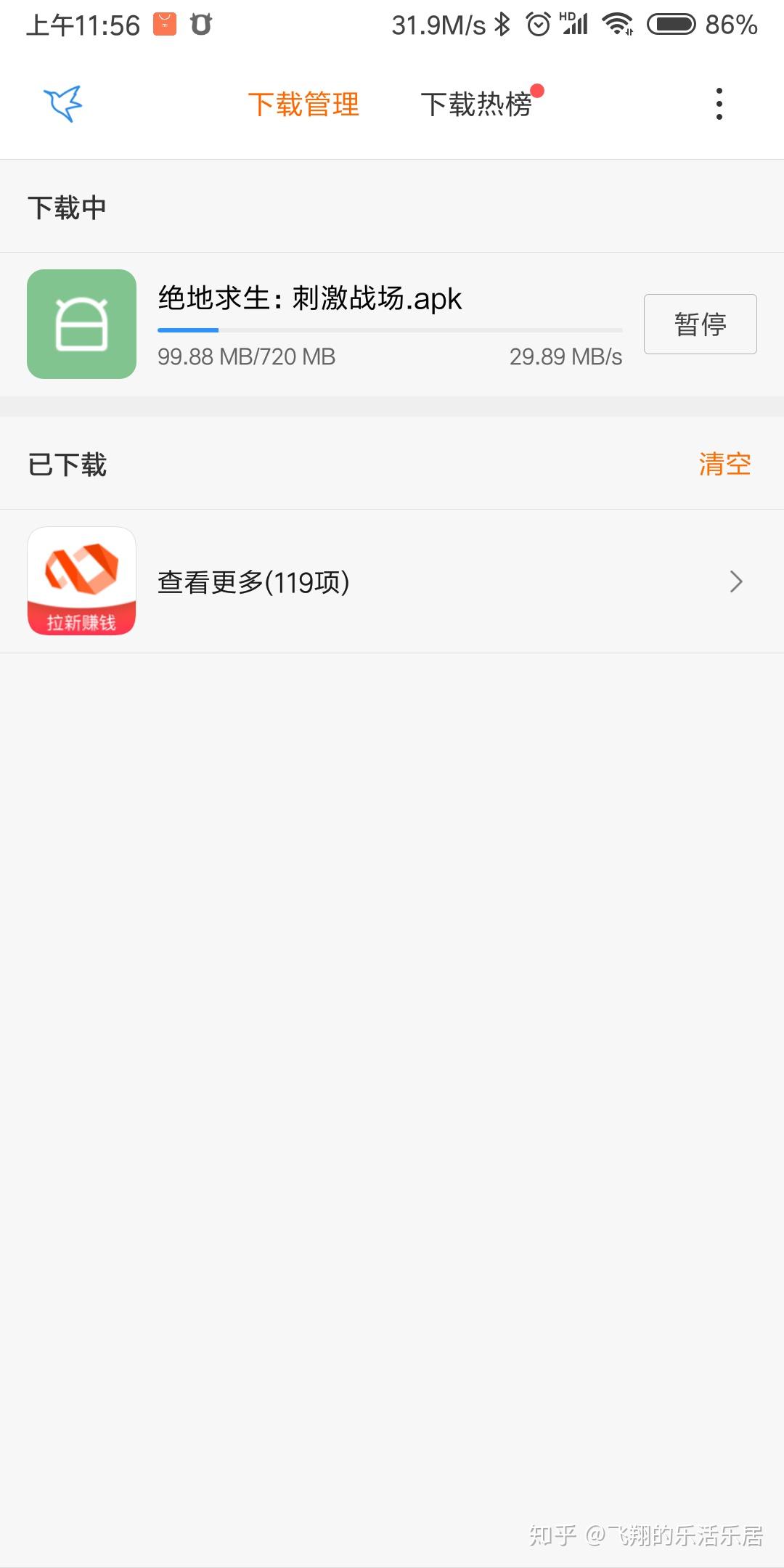Switch to the 下载热榜 tab
This screenshot has width=784, height=1568.
pyautogui.click(x=477, y=105)
